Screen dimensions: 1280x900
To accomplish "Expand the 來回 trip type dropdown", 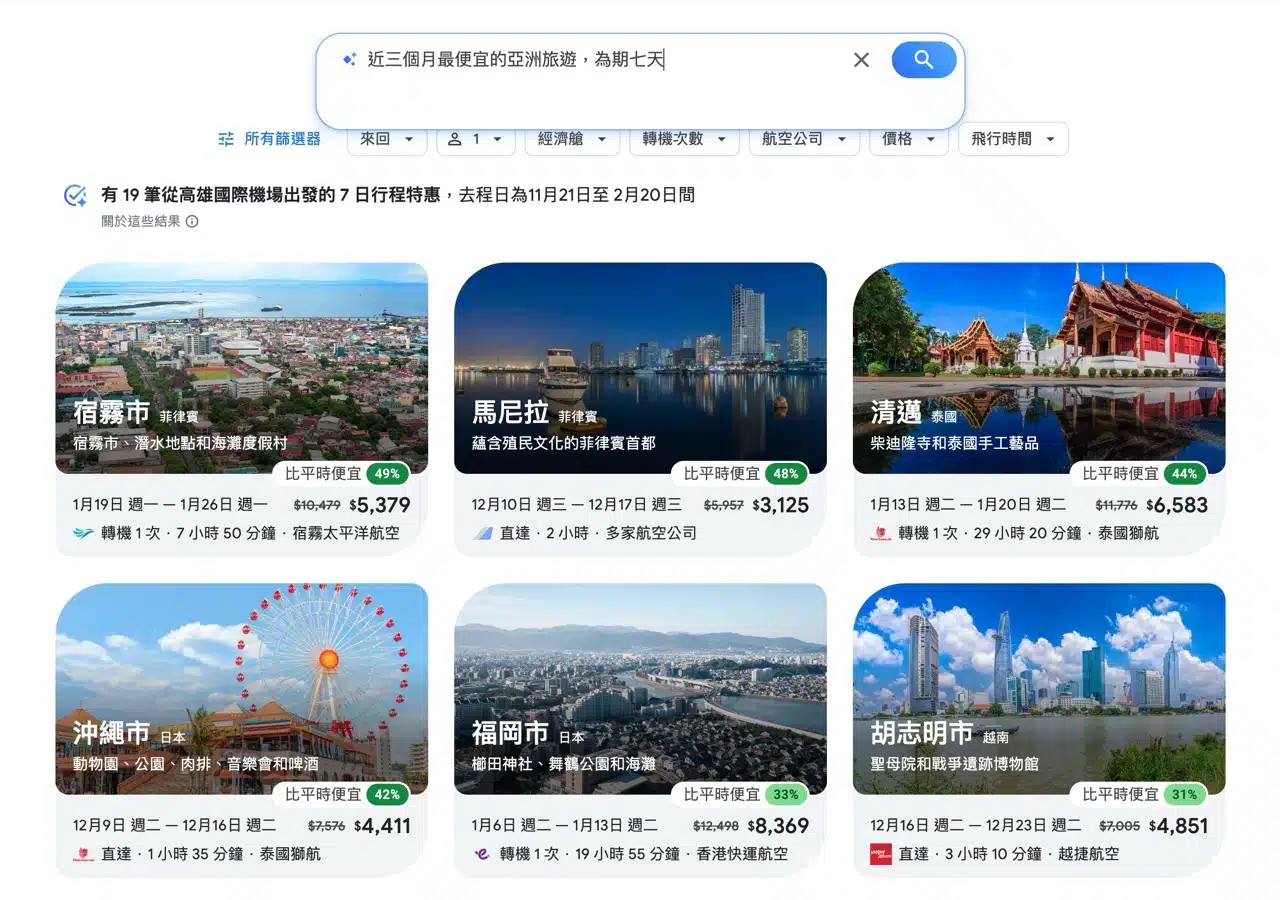I will [387, 139].
